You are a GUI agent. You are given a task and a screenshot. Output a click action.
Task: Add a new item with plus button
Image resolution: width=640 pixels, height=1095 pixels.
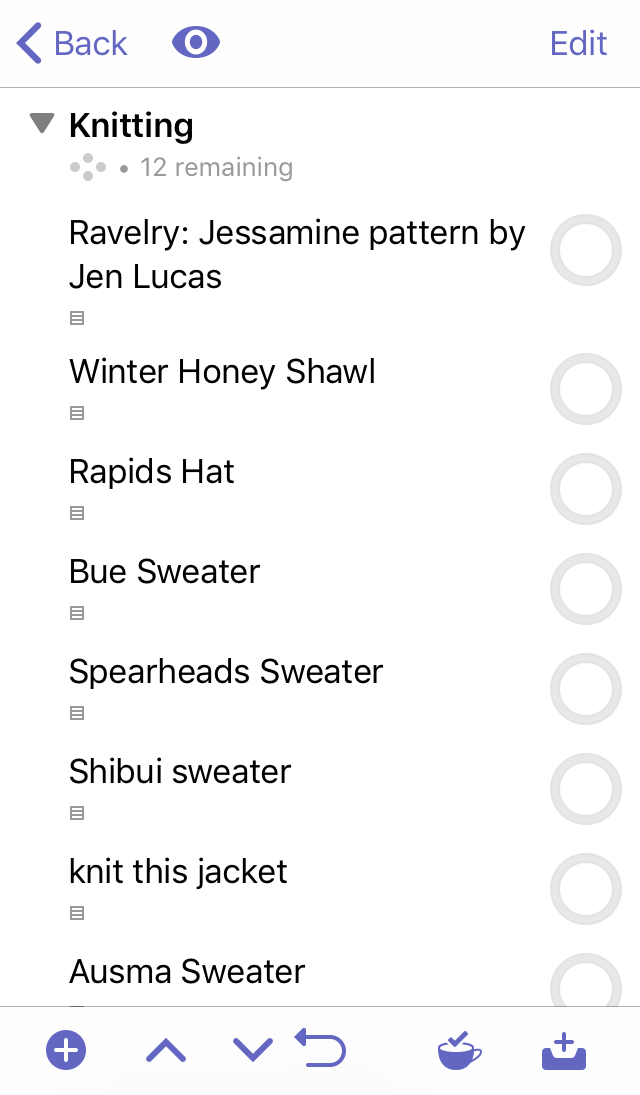coord(66,1050)
